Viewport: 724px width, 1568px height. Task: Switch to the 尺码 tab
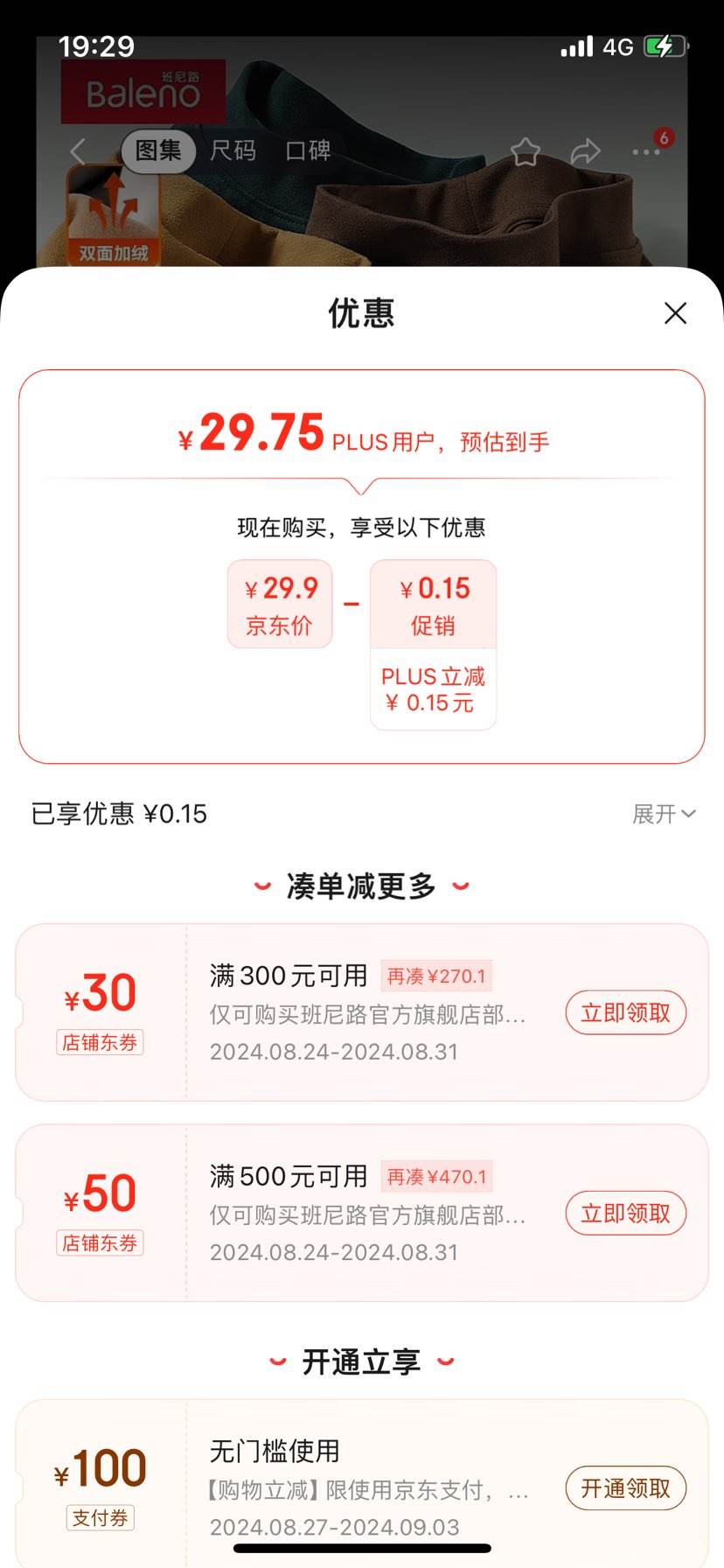click(x=233, y=151)
